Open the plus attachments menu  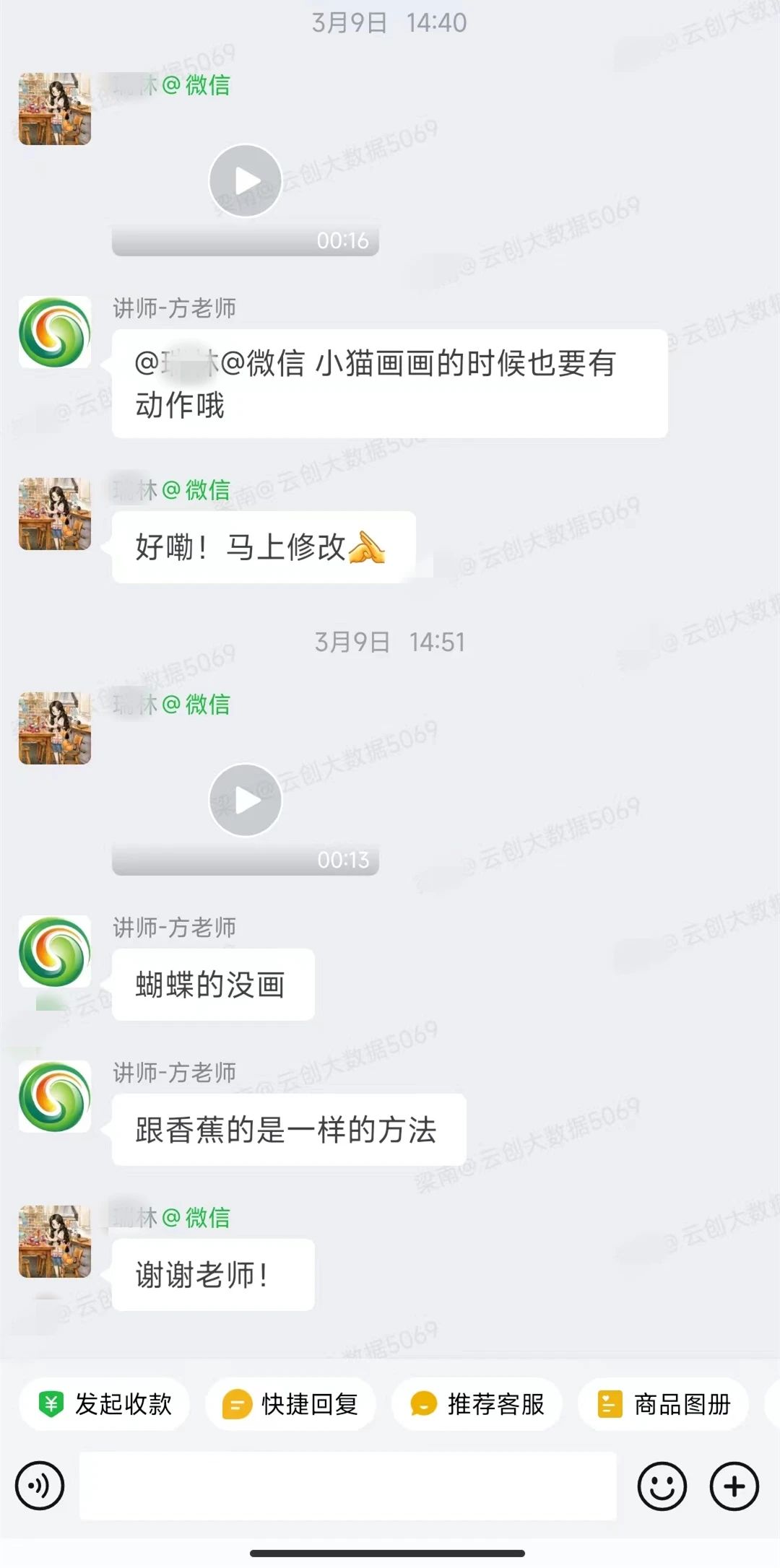[734, 1486]
